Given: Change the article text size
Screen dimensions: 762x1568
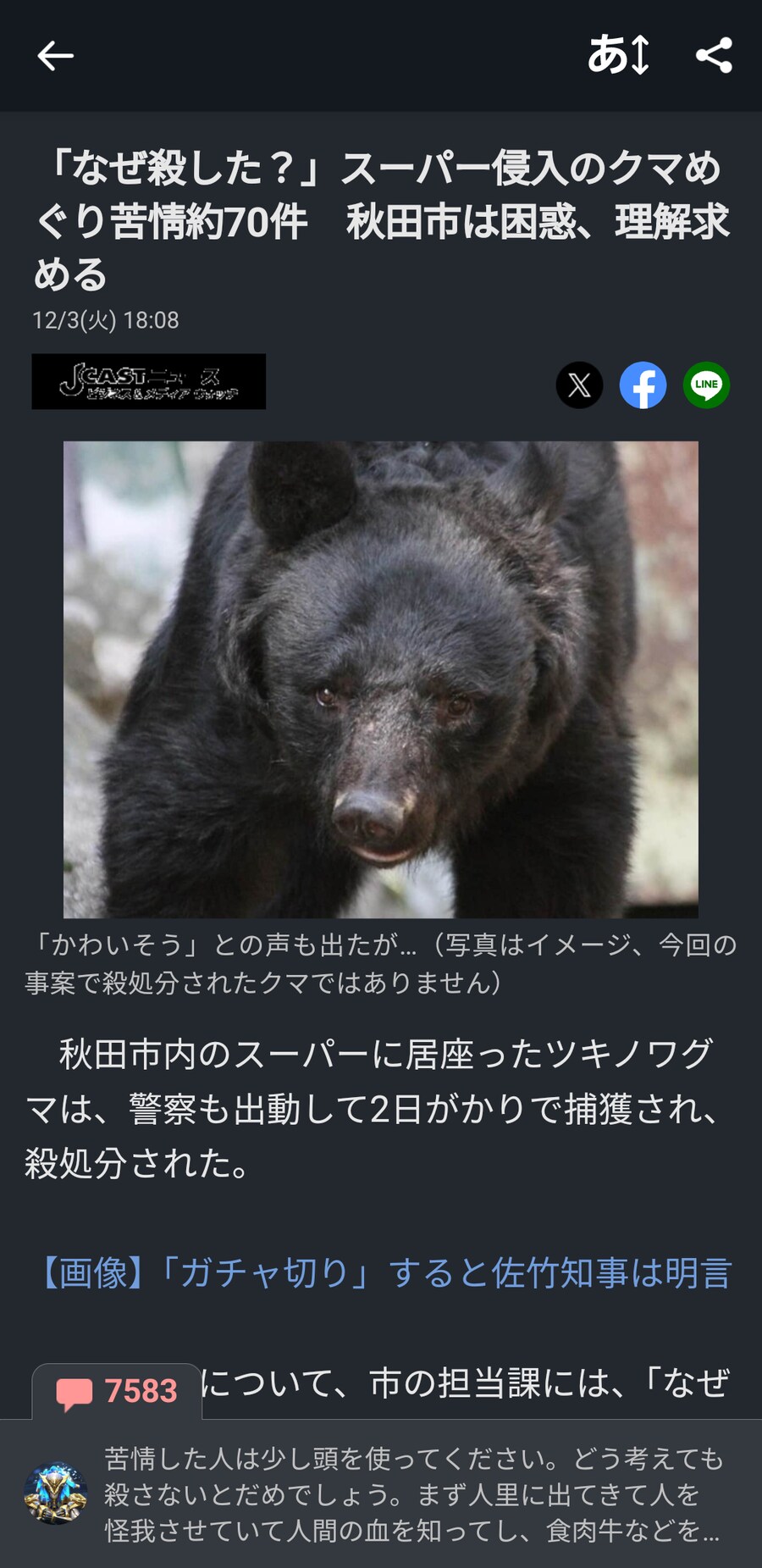Looking at the screenshot, I should point(618,56).
